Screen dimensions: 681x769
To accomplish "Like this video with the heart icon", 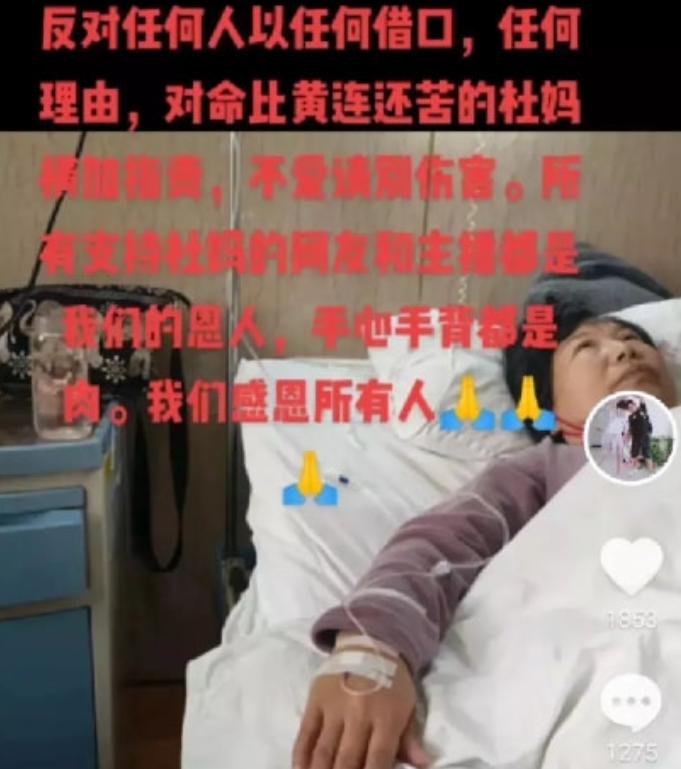I will [631, 565].
